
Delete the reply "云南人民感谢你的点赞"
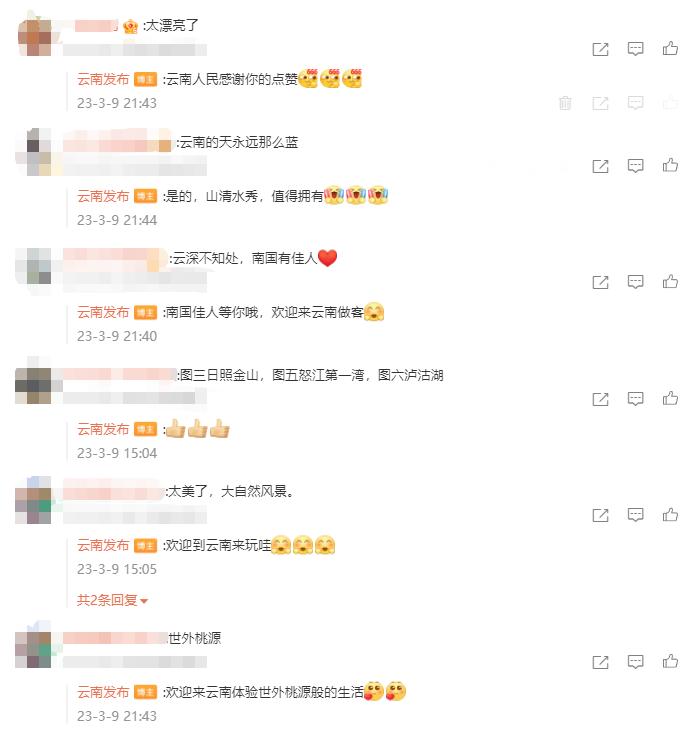(565, 103)
